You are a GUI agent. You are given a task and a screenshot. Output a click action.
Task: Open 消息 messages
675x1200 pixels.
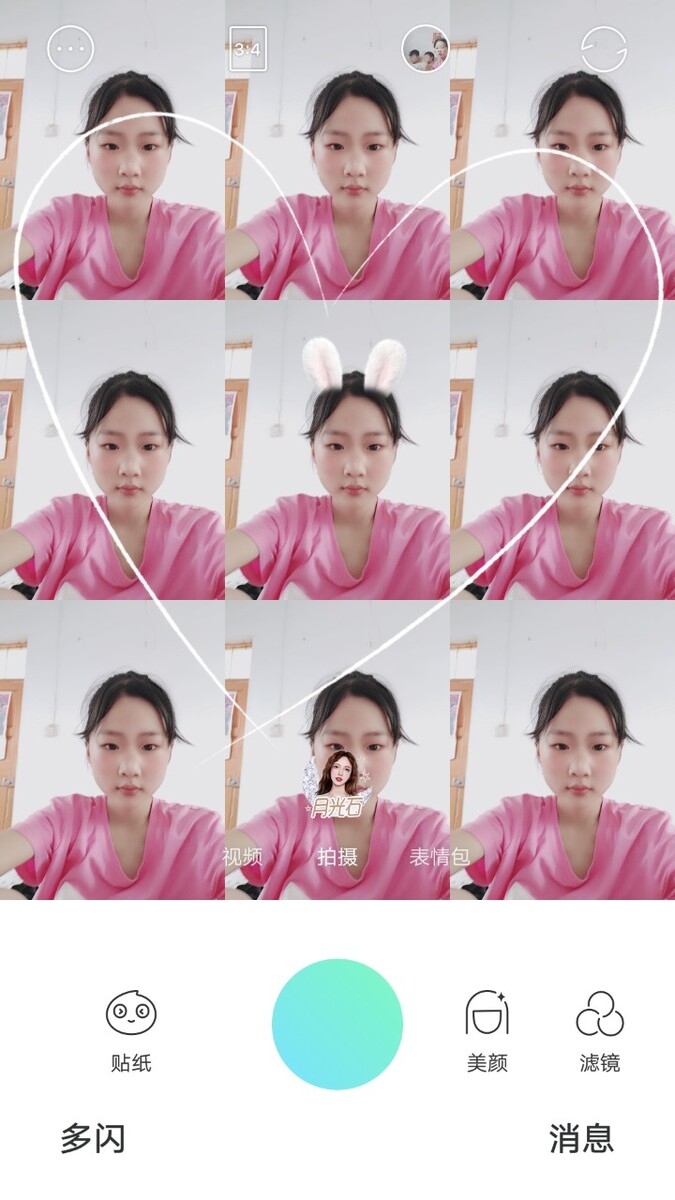point(581,1138)
